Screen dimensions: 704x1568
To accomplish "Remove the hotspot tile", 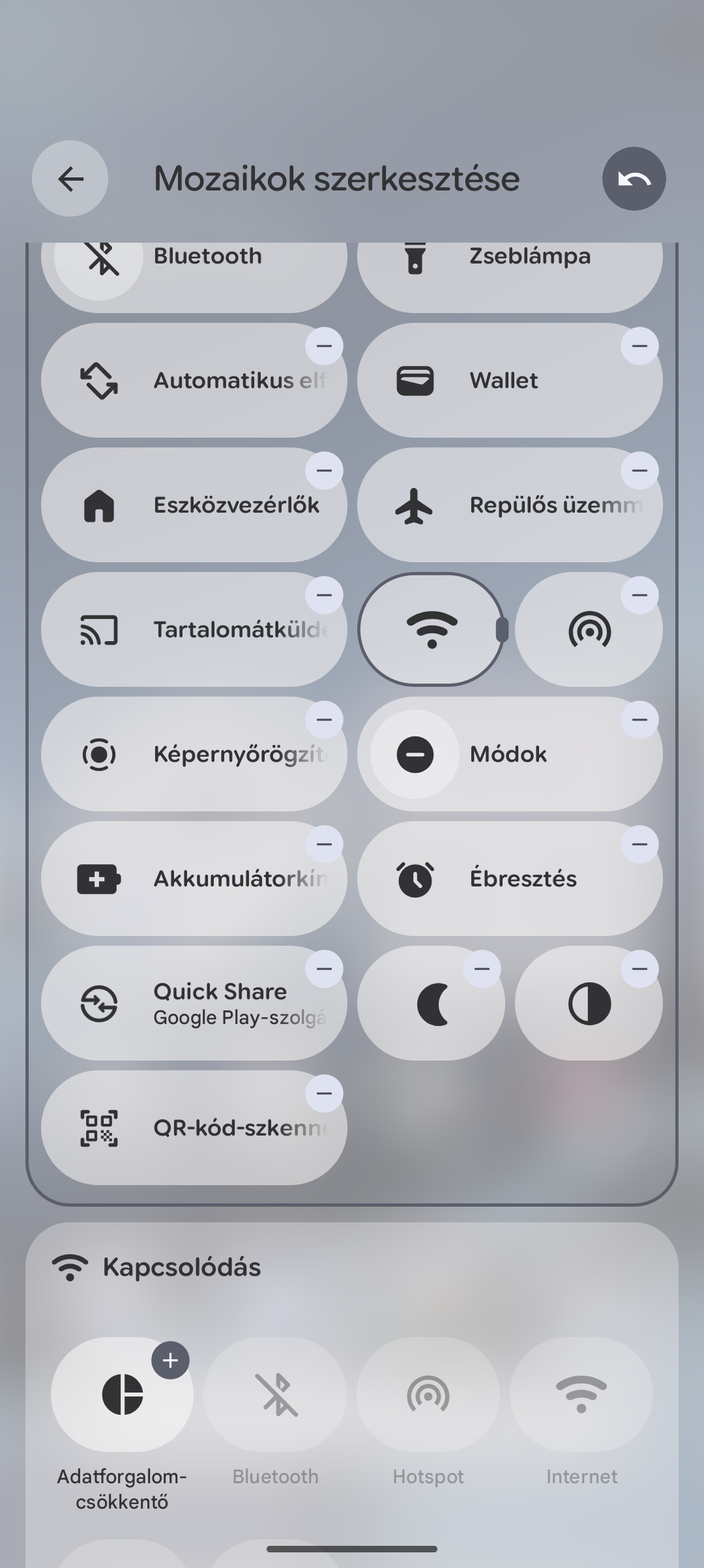I will coord(639,596).
